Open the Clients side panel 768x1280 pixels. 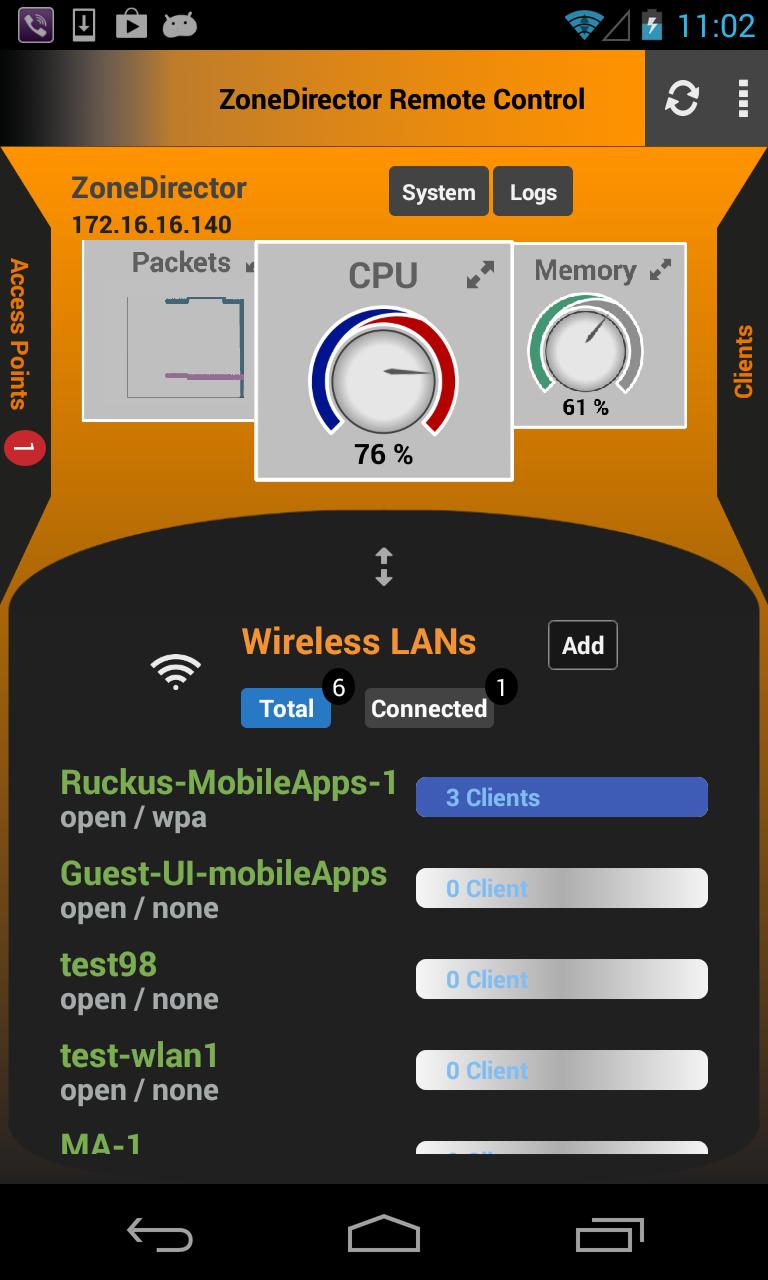coord(743,360)
